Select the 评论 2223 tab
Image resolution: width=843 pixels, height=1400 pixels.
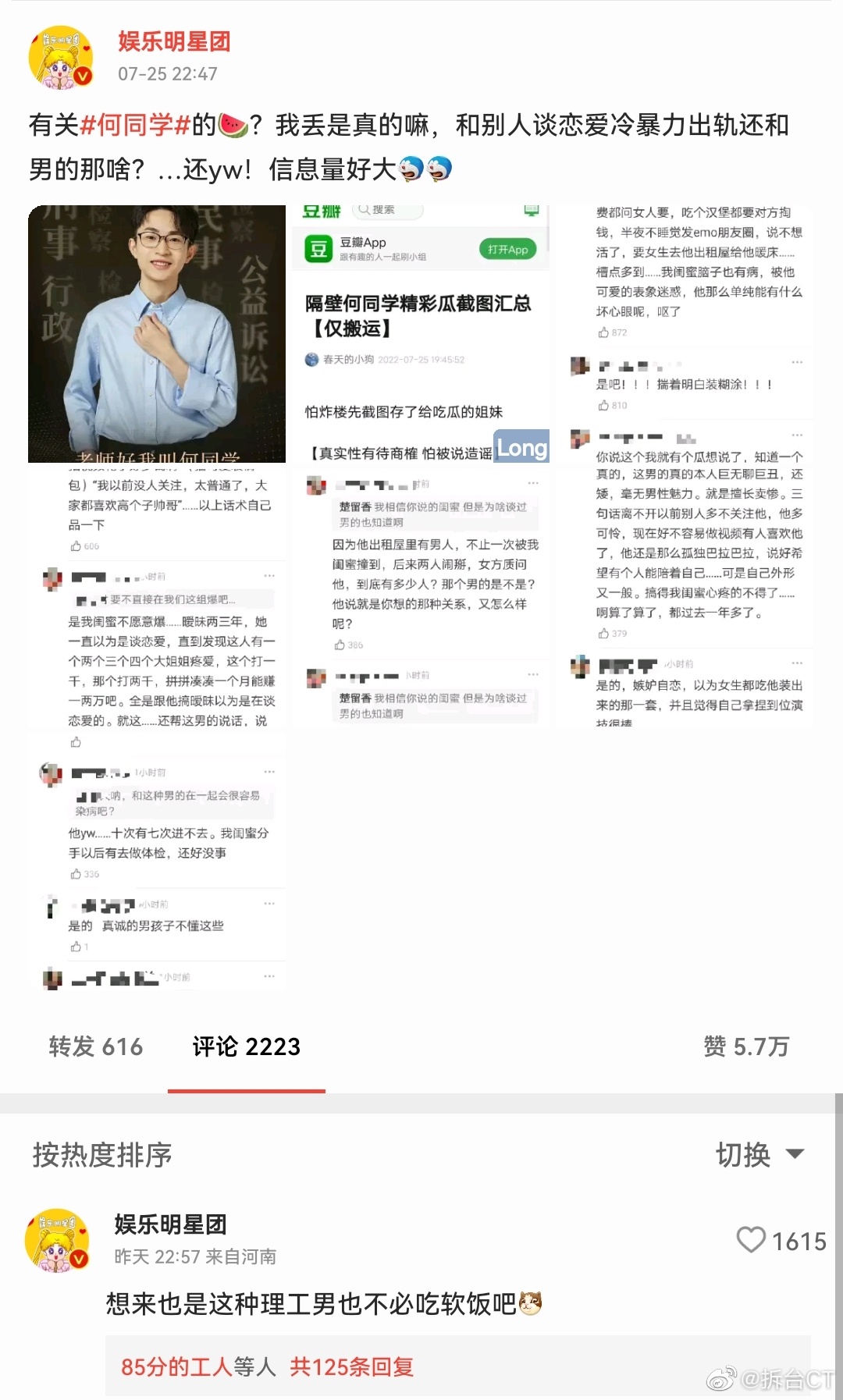pos(247,1046)
